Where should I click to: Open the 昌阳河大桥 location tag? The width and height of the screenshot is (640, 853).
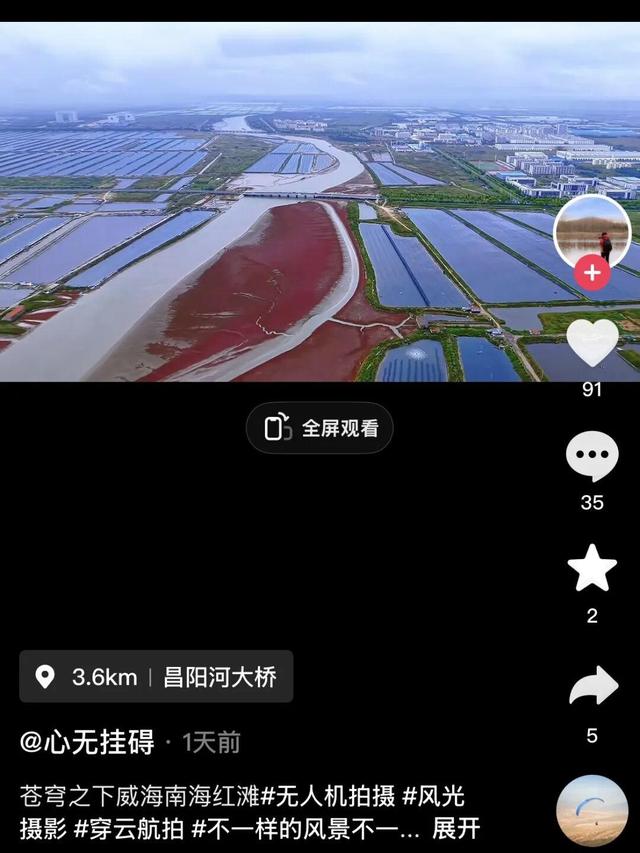click(x=155, y=677)
